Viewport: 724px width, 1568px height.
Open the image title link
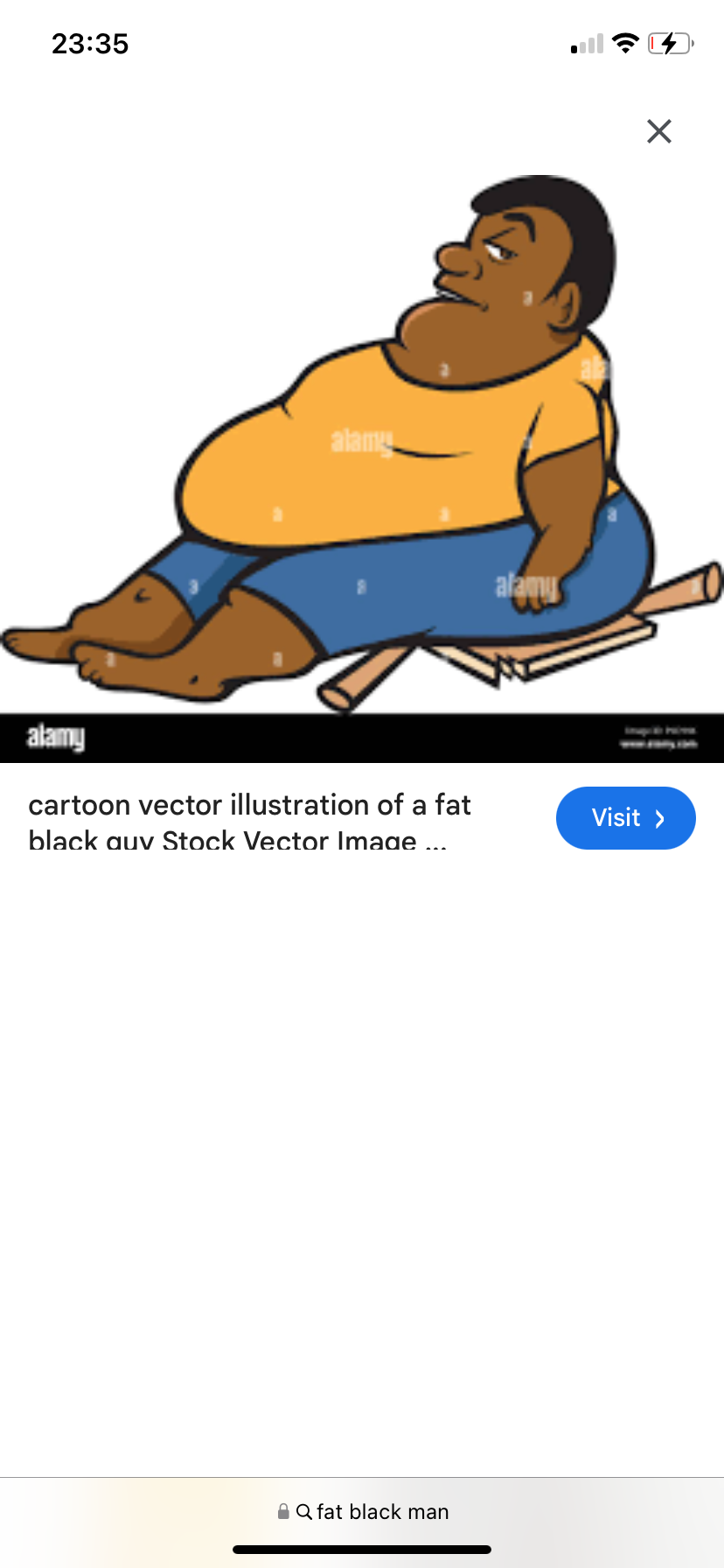tap(250, 821)
